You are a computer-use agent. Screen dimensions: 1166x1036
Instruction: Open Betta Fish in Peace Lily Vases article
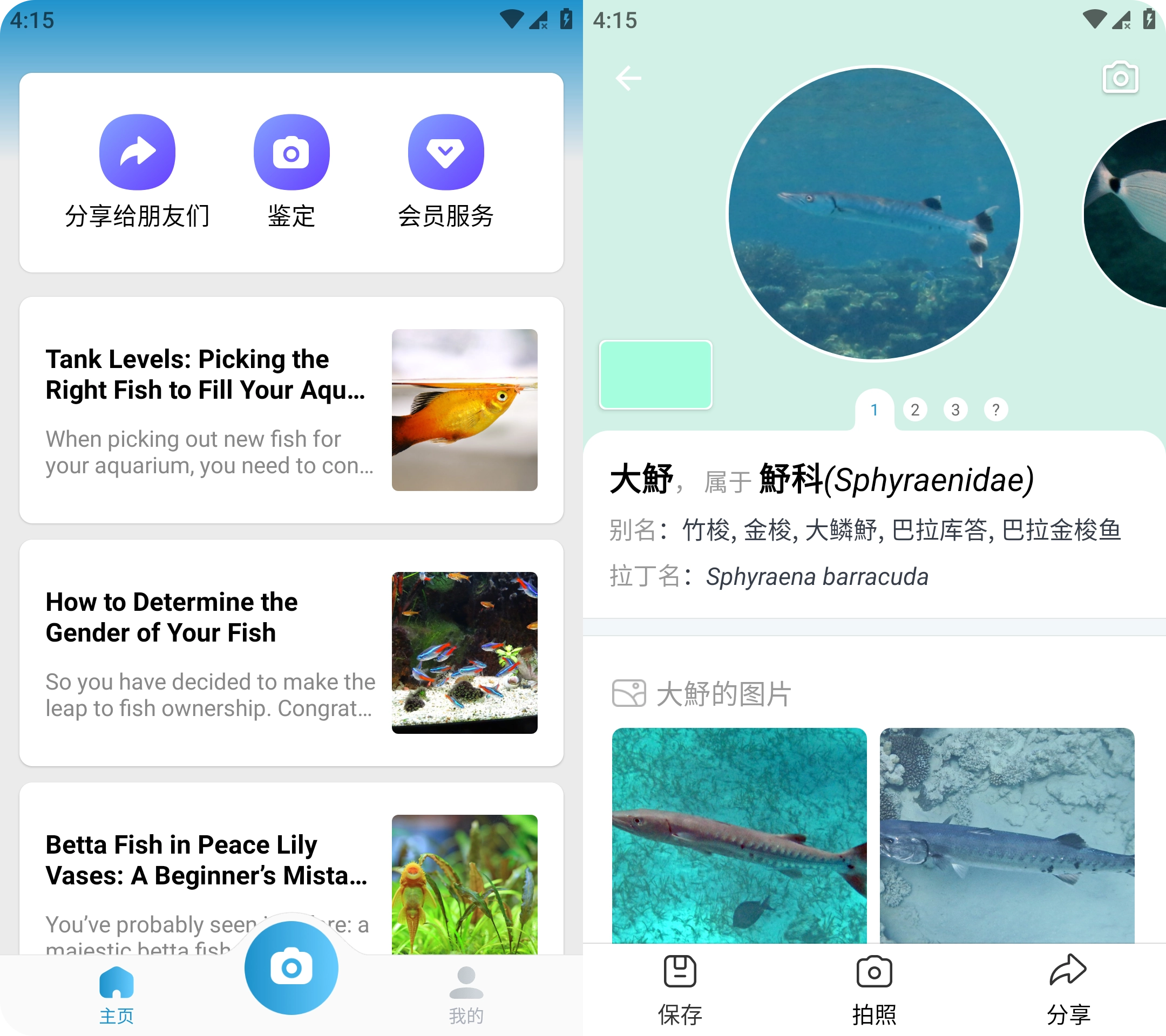point(291,873)
